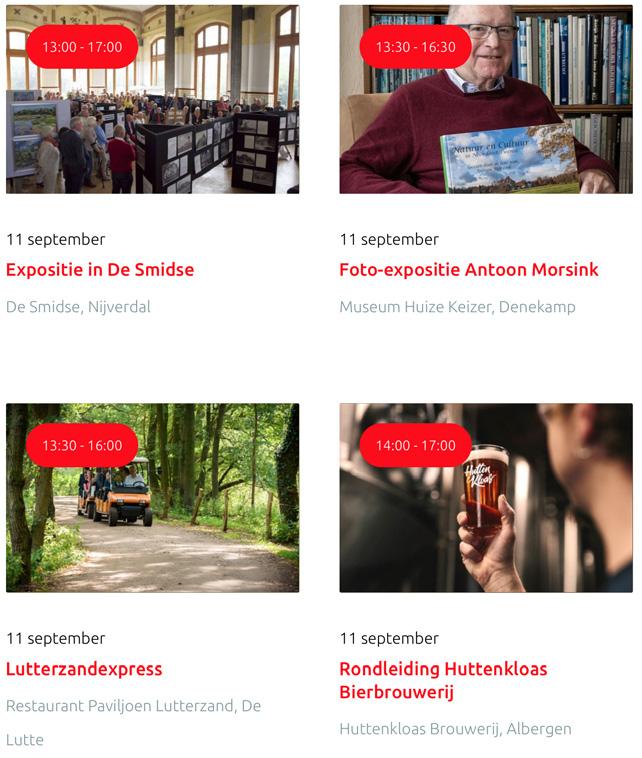Tap the Expositie in De Smidse title
642x758 pixels.
(x=100, y=270)
